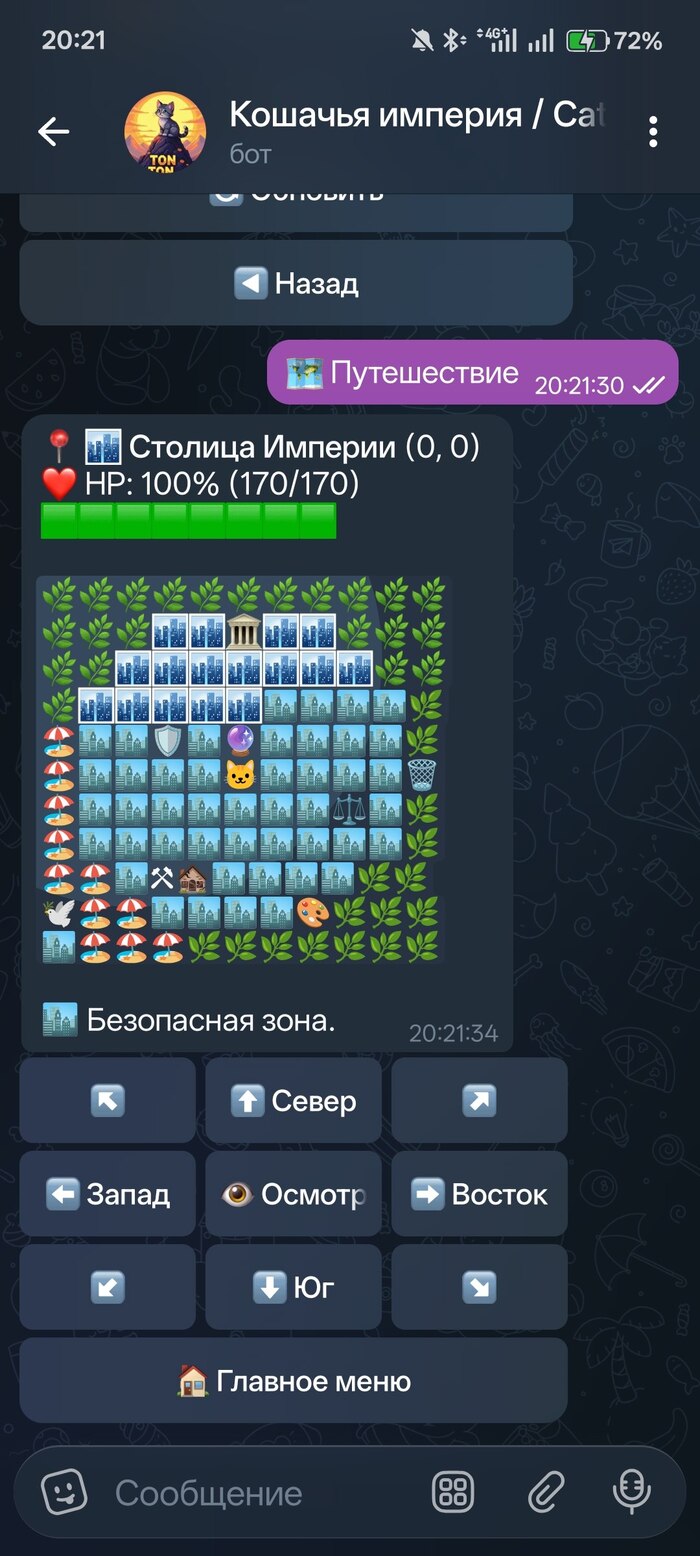Move south with the Юг button

click(293, 1287)
